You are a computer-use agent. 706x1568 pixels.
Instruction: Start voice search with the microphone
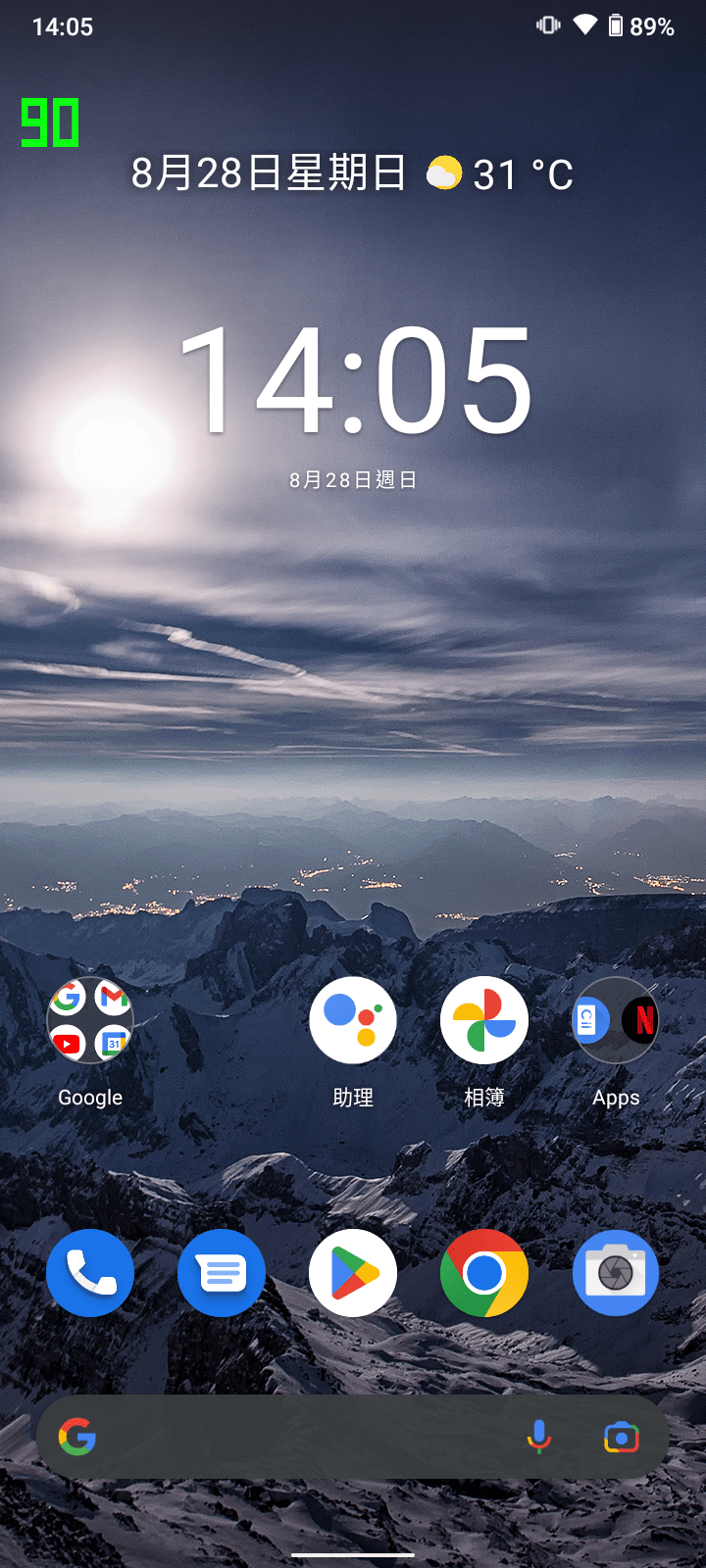539,1438
